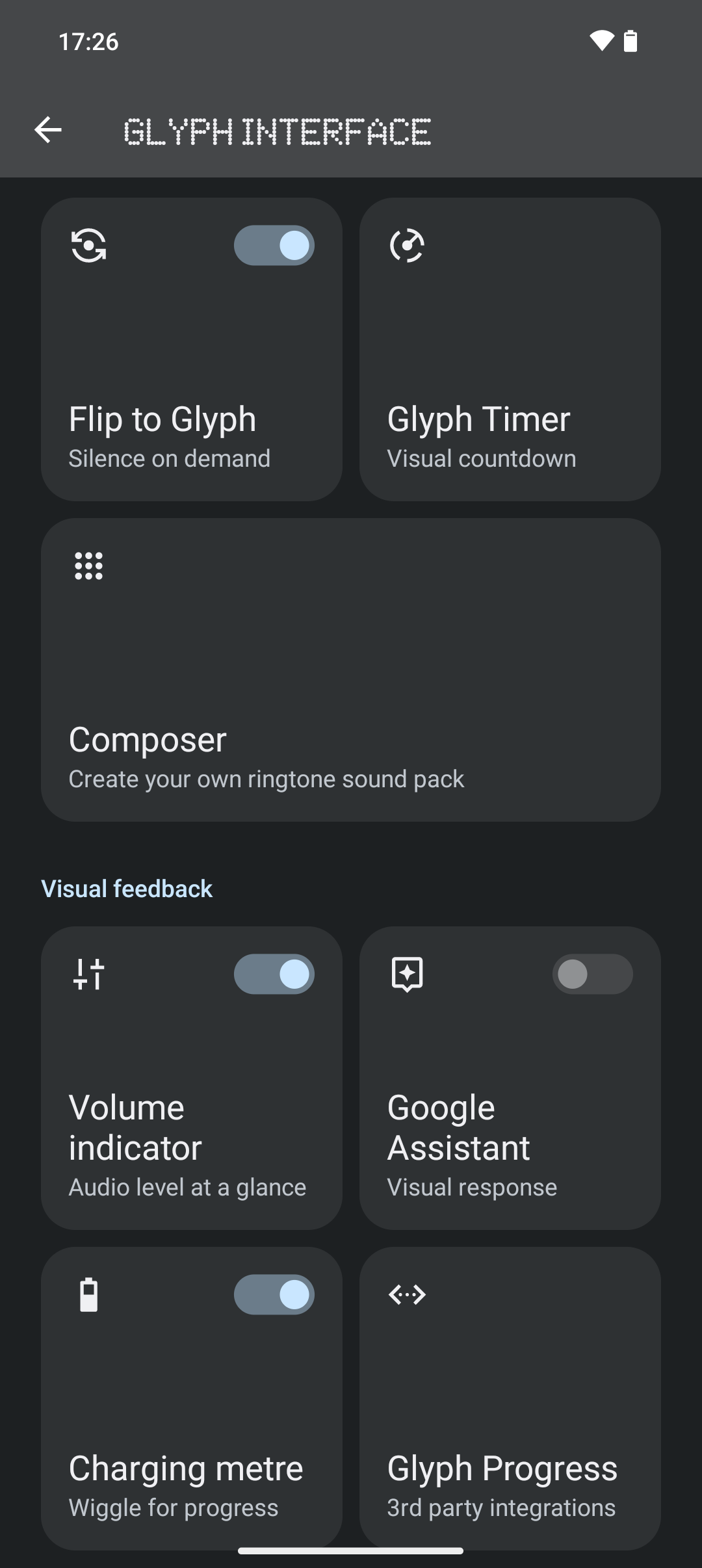Enable the Google Assistant visual response toggle
702x1568 pixels.
click(x=592, y=973)
